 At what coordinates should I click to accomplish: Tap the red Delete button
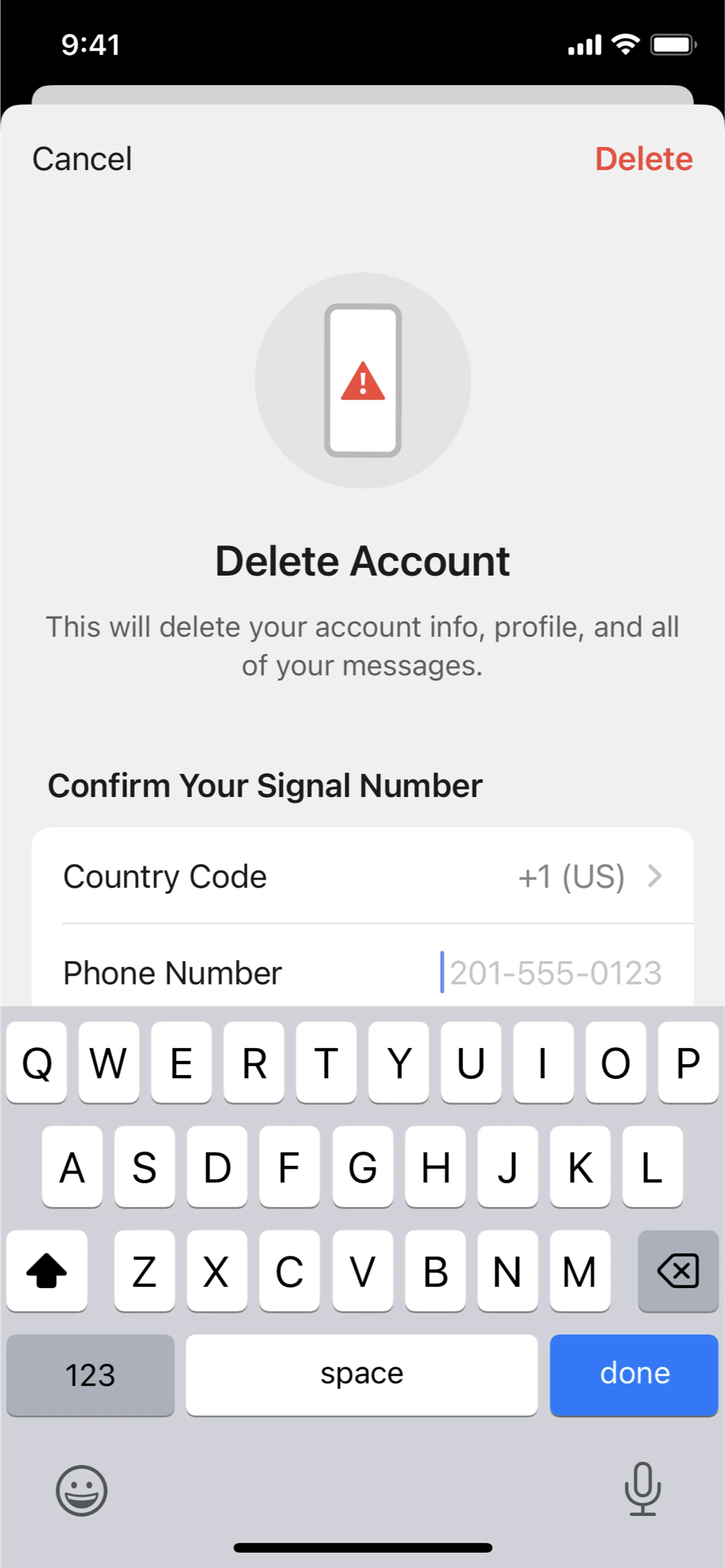[x=643, y=159]
